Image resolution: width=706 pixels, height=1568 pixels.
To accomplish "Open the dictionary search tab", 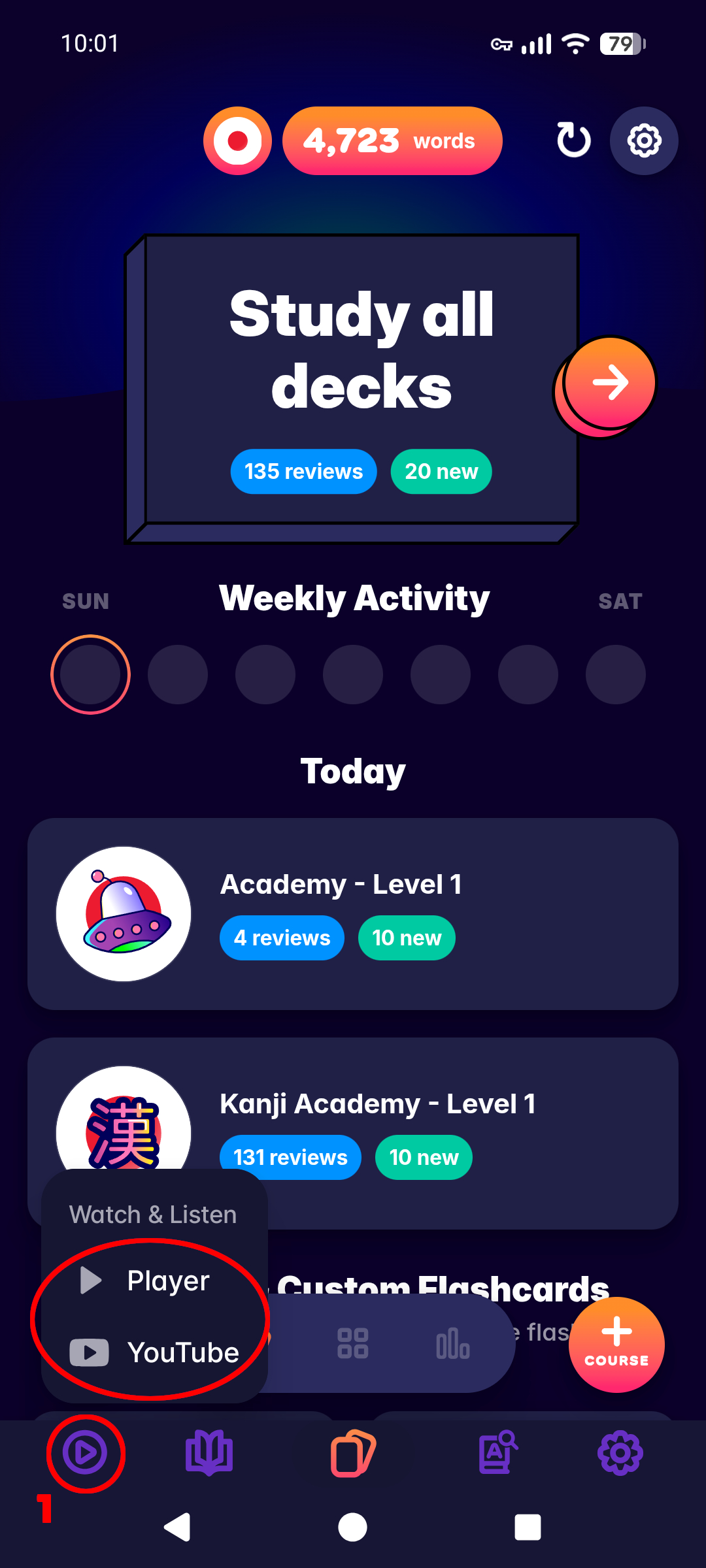I will [x=497, y=1453].
